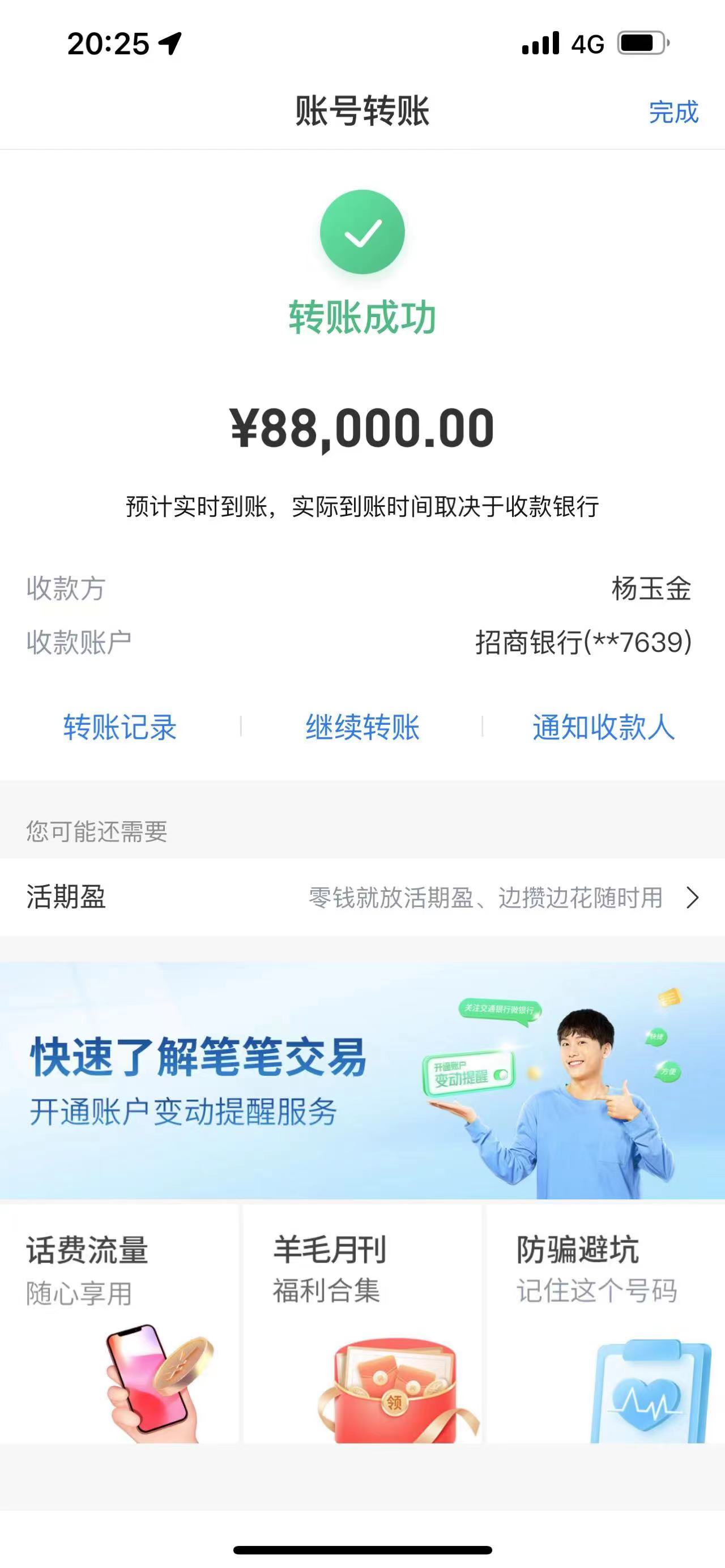This screenshot has width=725, height=1568.
Task: Open the 防骗避坑 card
Action: pyautogui.click(x=605, y=1325)
